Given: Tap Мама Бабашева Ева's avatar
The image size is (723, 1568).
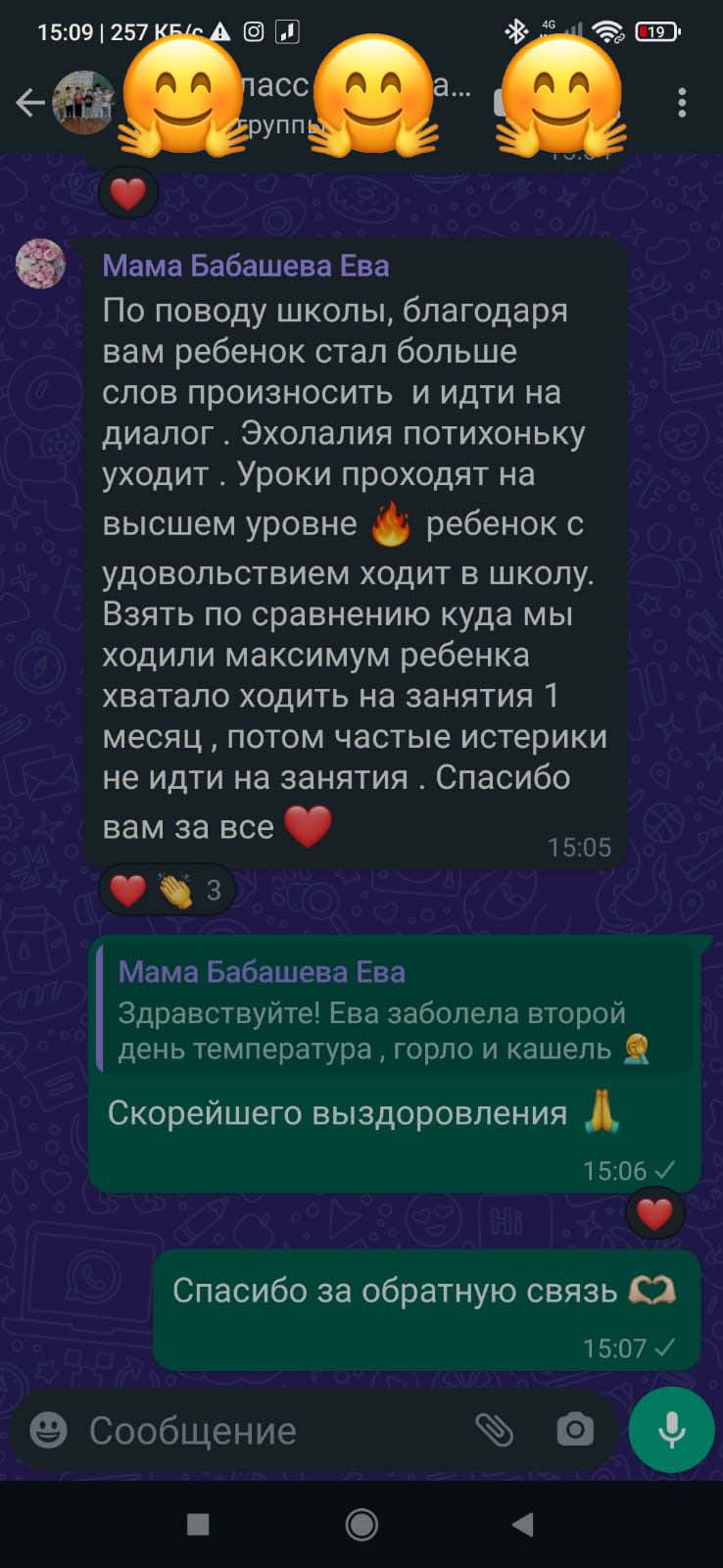Looking at the screenshot, I should coord(41,264).
